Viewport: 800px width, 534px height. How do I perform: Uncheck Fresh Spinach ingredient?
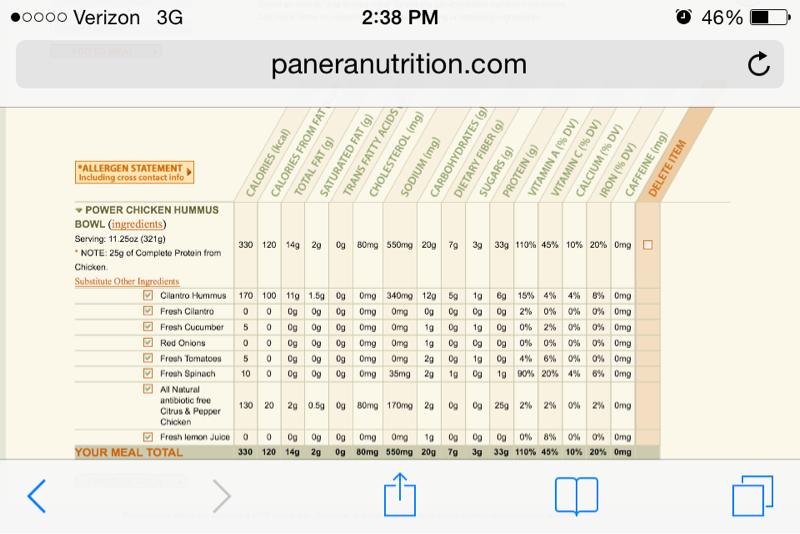click(148, 373)
